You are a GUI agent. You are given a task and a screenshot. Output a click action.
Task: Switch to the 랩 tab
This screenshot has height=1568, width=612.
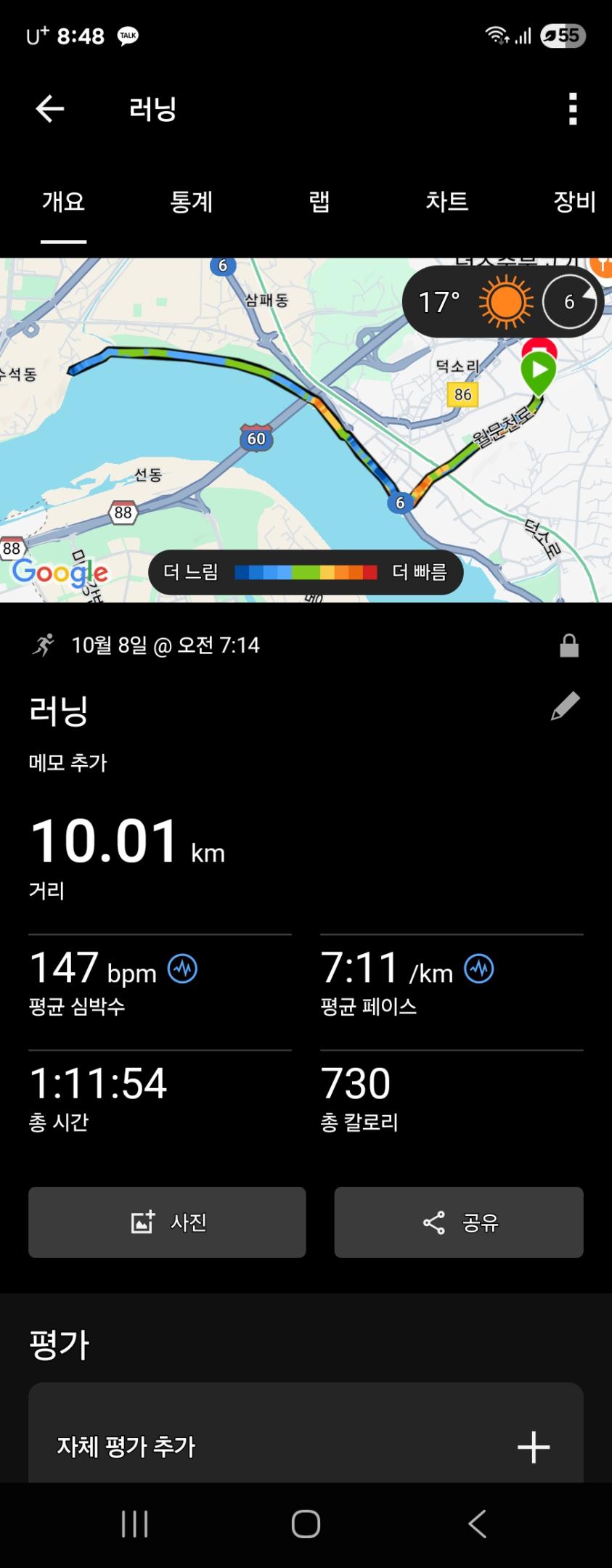pyautogui.click(x=319, y=202)
